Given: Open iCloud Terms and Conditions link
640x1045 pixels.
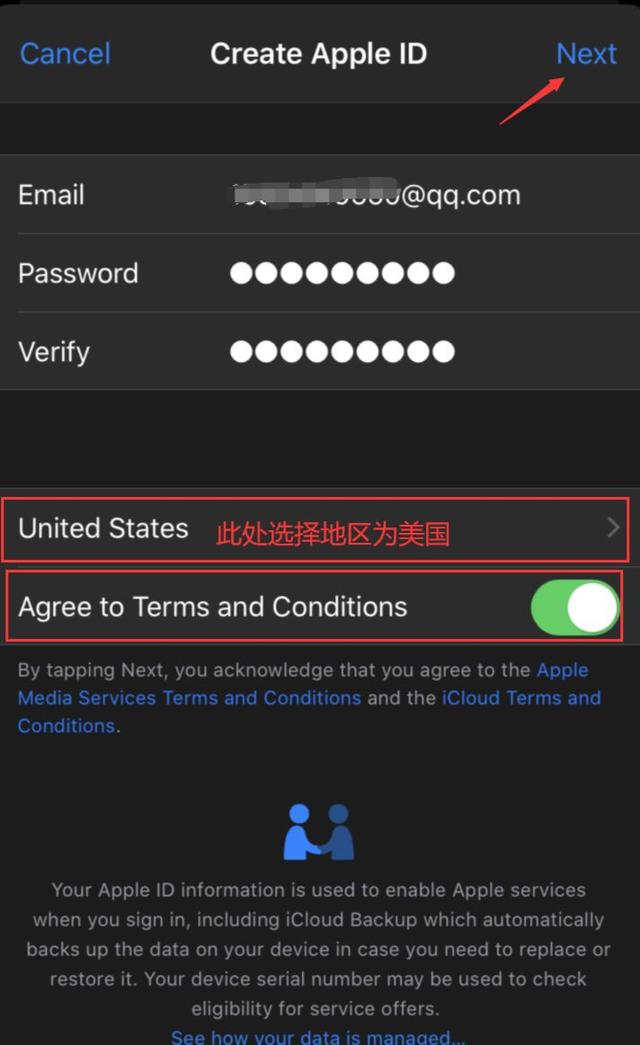Looking at the screenshot, I should 520,698.
